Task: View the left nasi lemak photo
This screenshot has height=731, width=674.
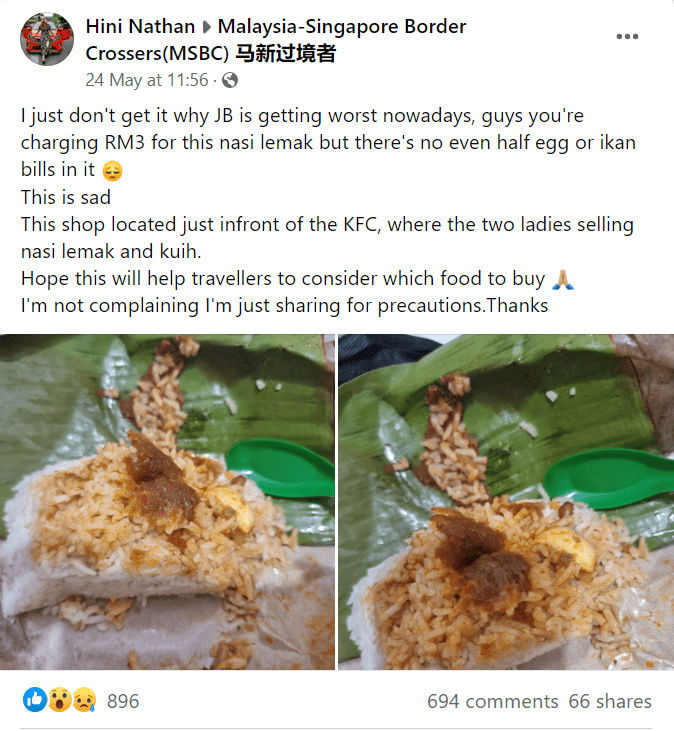Action: pos(167,501)
